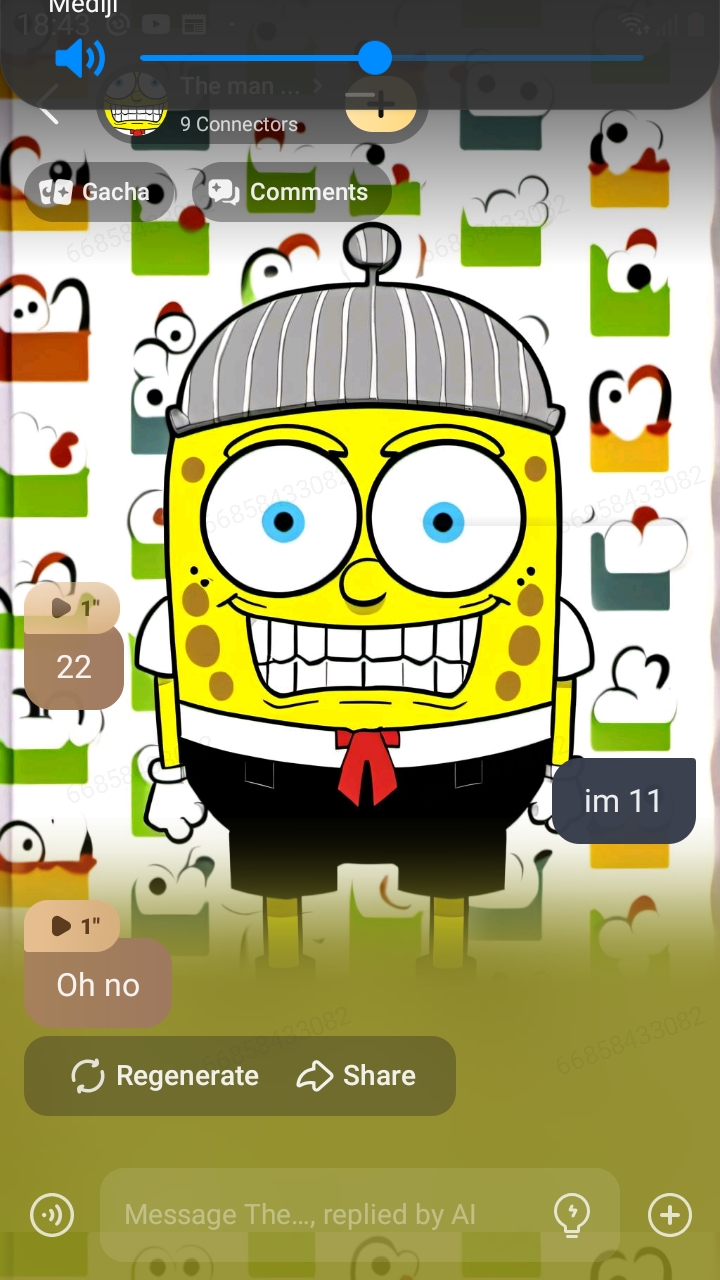The image size is (720, 1280).
Task: Share this conversation
Action: 356,1076
